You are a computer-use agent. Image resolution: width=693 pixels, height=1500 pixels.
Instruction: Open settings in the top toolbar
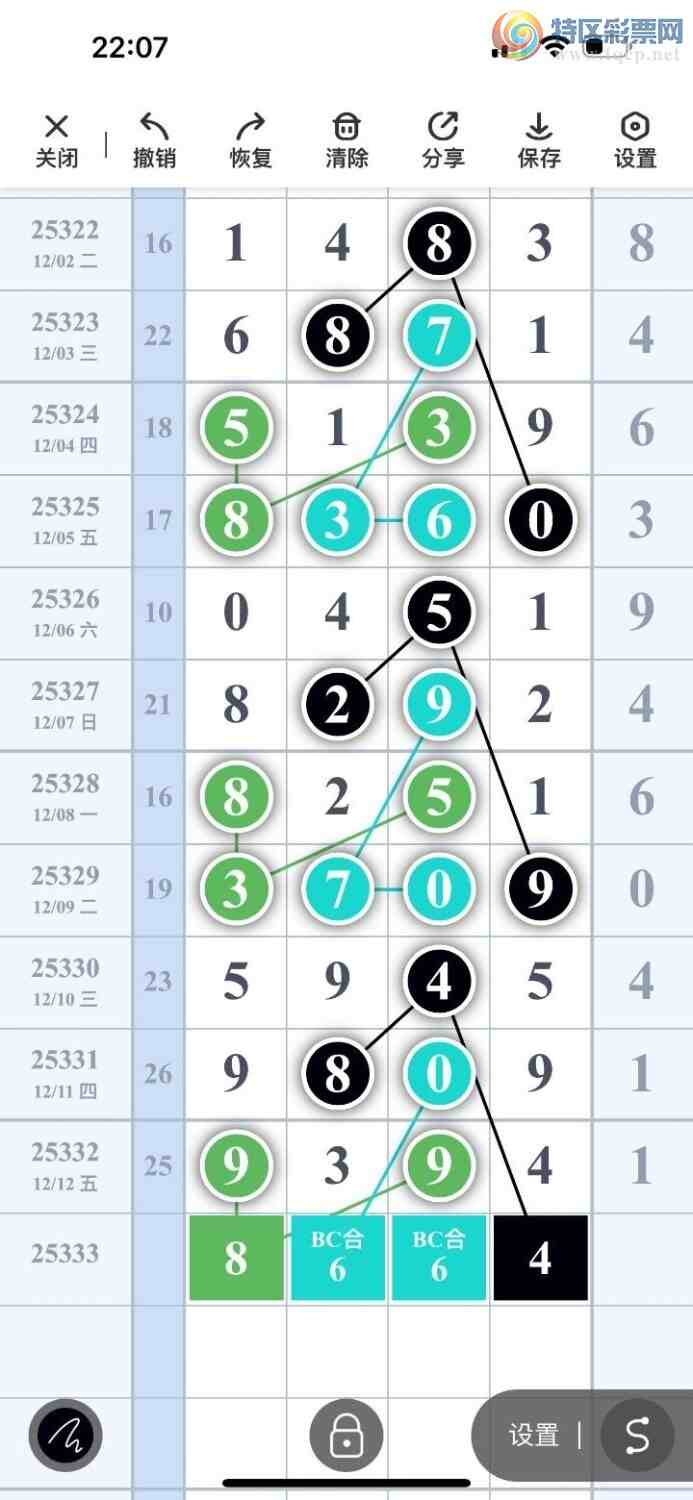[635, 140]
